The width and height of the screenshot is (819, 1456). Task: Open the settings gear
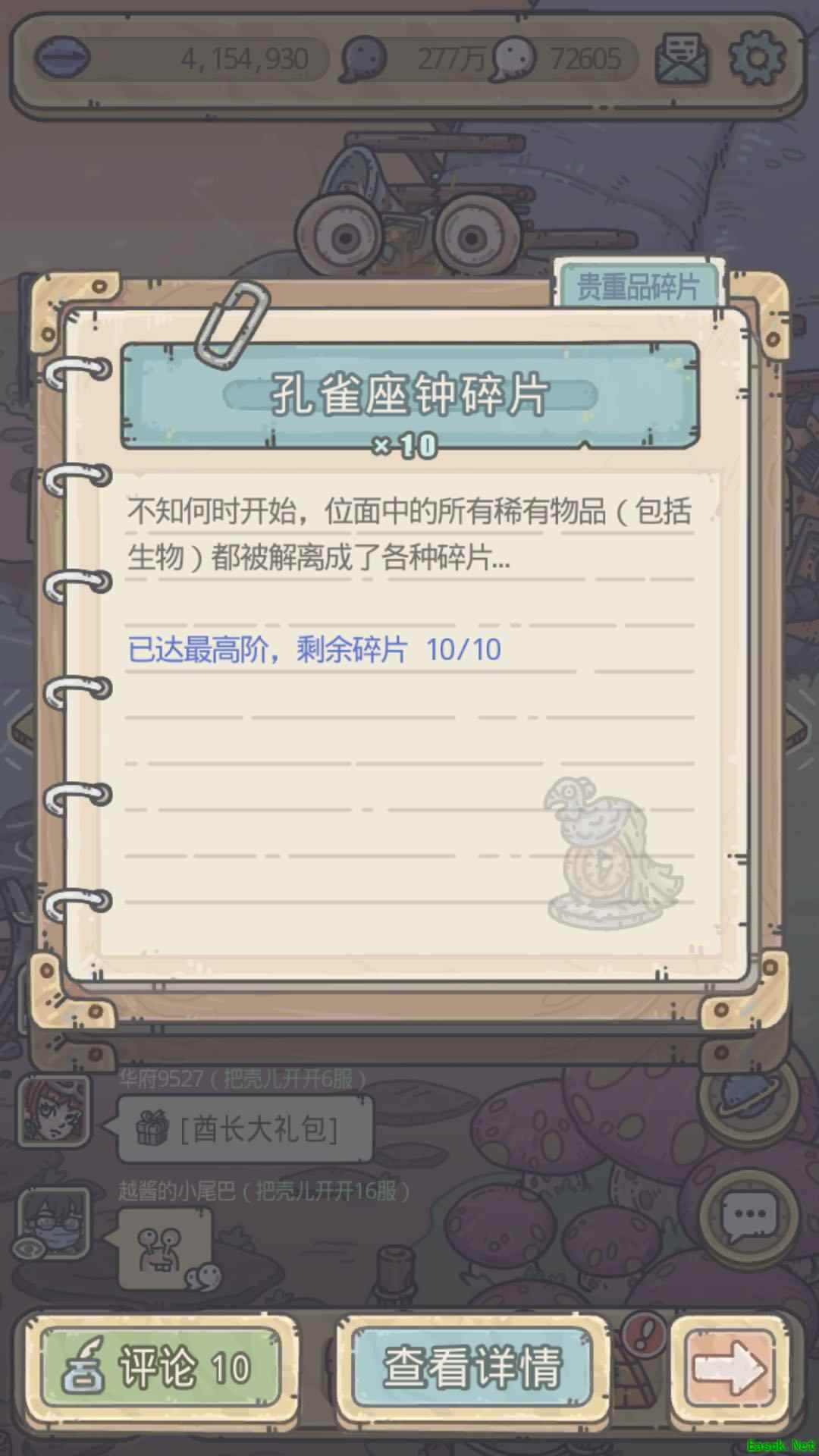click(x=756, y=58)
